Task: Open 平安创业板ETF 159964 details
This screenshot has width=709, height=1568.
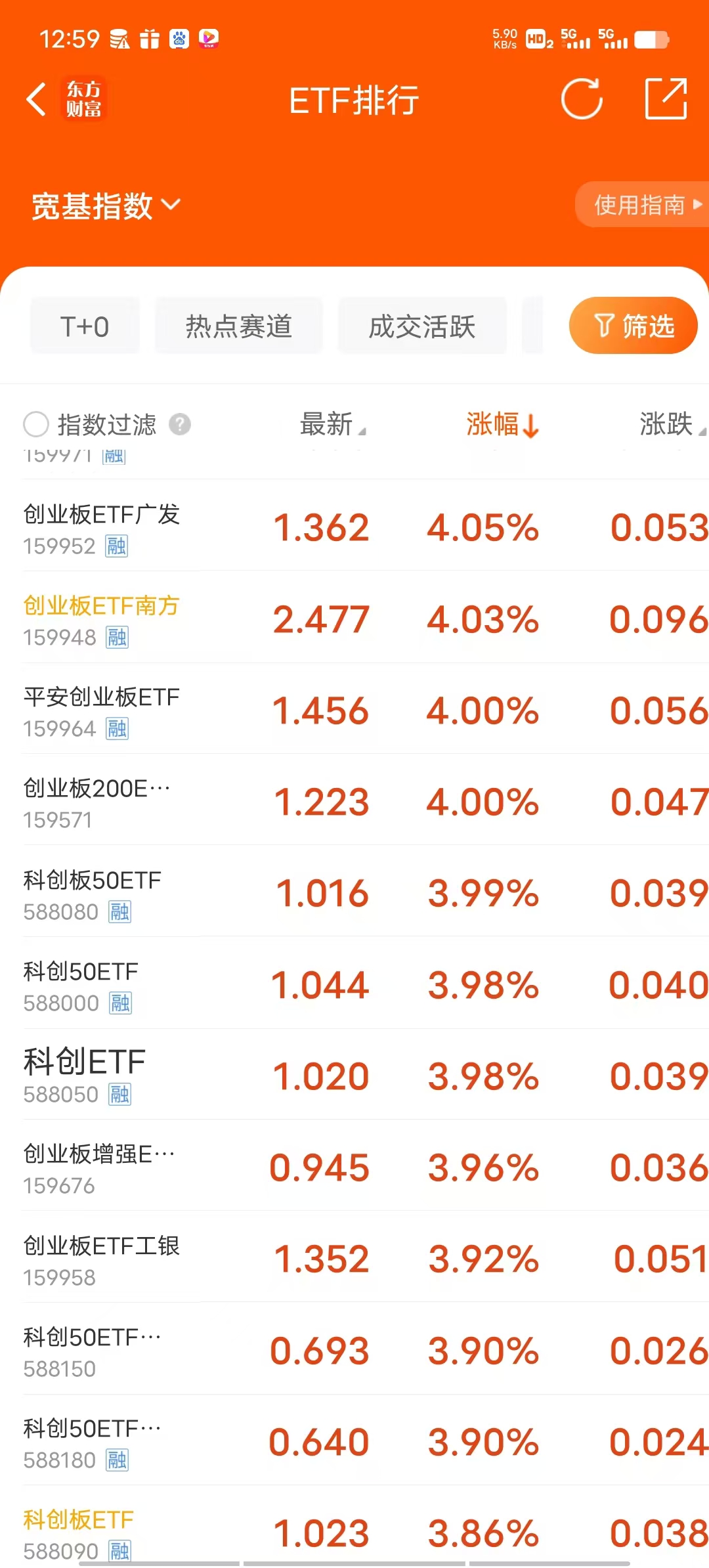Action: [102, 710]
